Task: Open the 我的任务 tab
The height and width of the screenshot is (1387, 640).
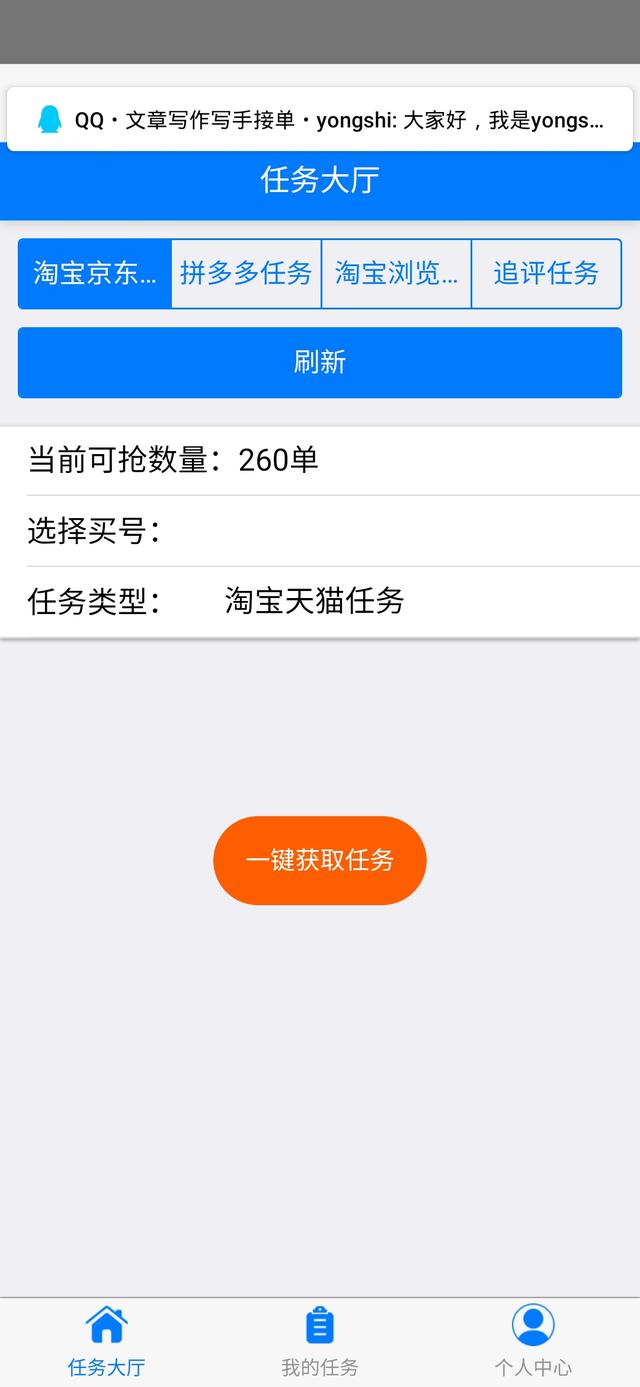Action: tap(319, 1341)
